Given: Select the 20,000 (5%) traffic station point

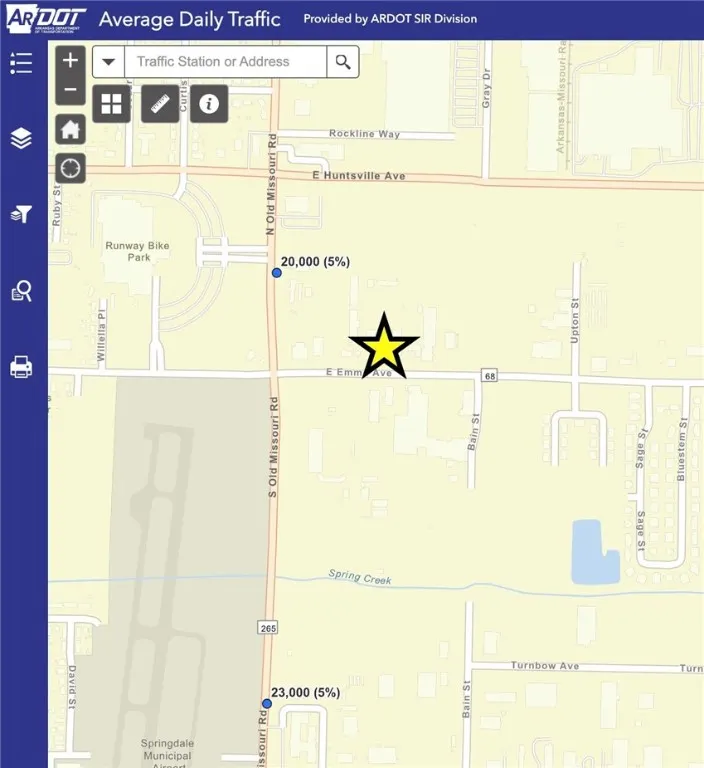Looking at the screenshot, I should pos(277,272).
